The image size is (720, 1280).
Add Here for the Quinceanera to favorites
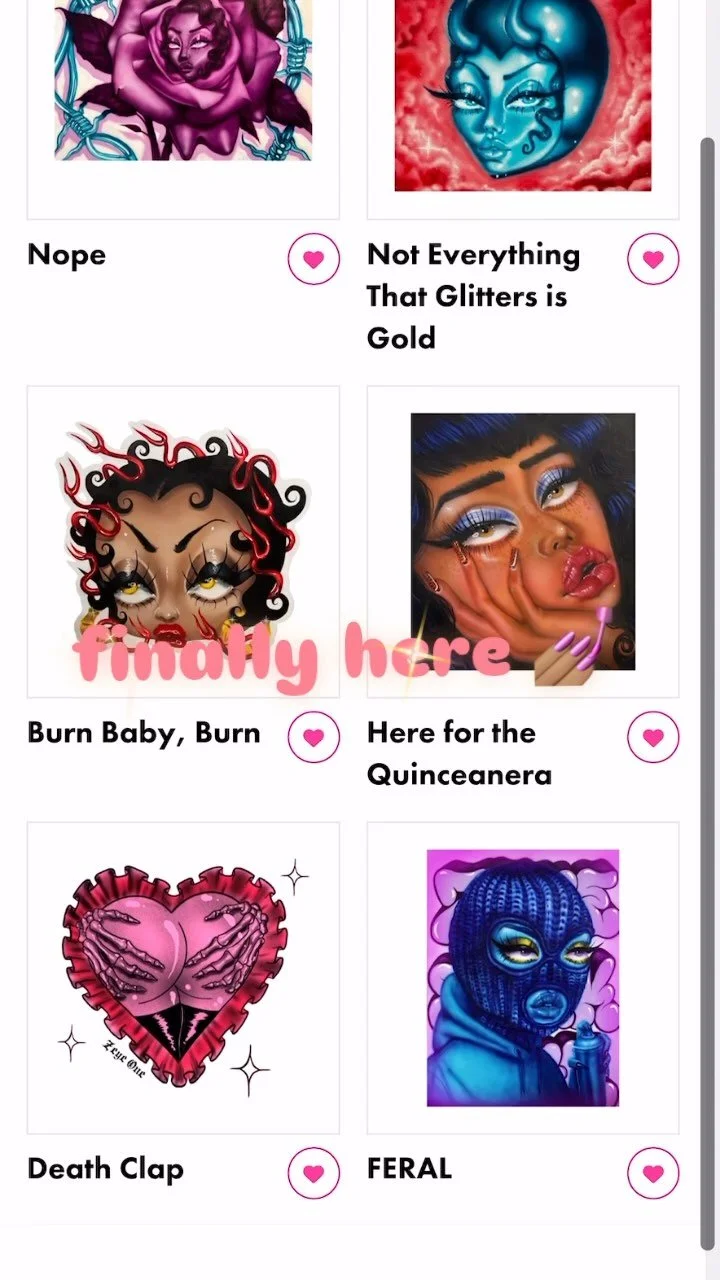tap(653, 737)
